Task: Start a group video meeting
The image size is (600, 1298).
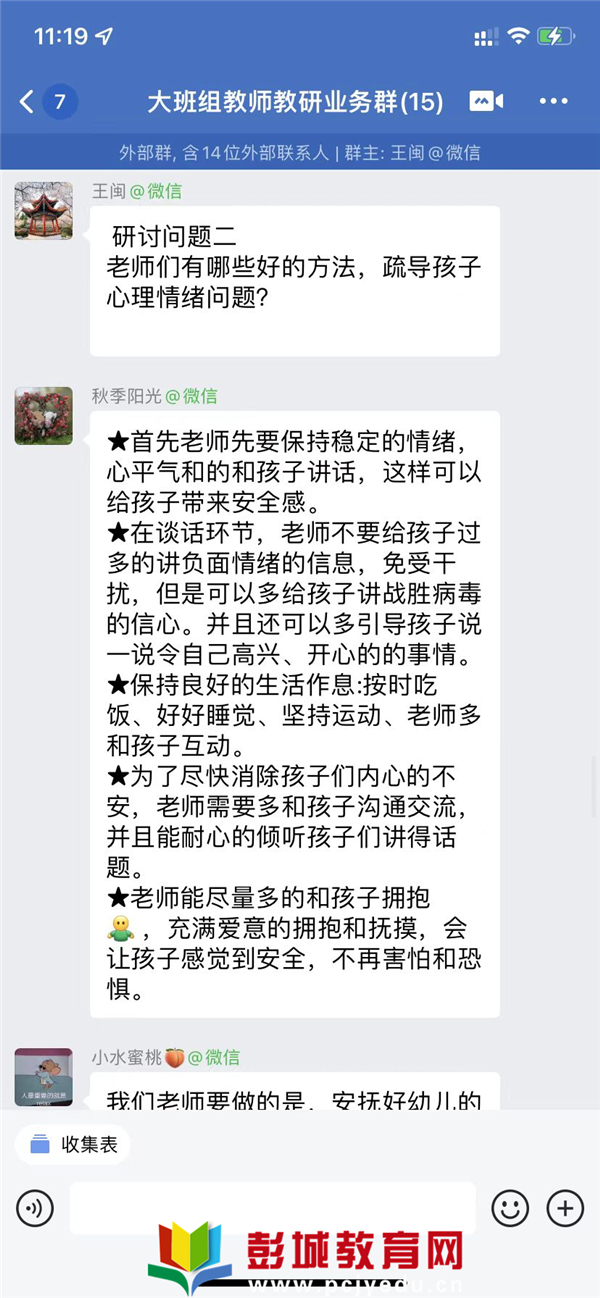Action: [485, 101]
